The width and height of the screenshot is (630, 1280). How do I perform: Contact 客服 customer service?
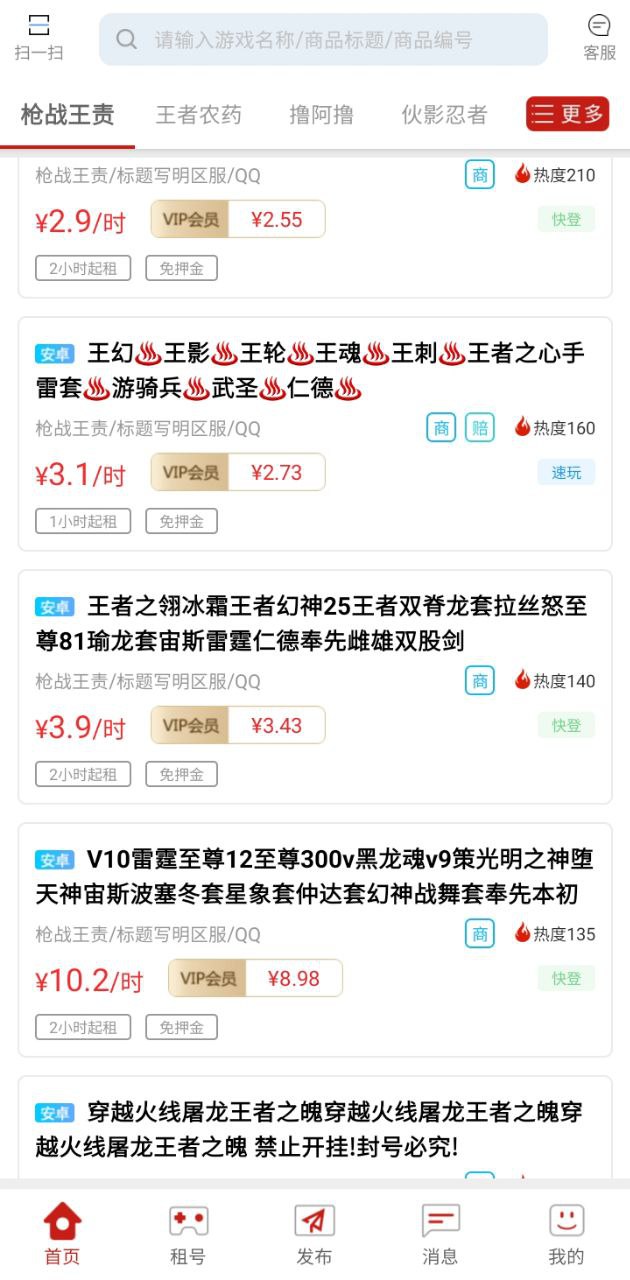click(x=599, y=38)
